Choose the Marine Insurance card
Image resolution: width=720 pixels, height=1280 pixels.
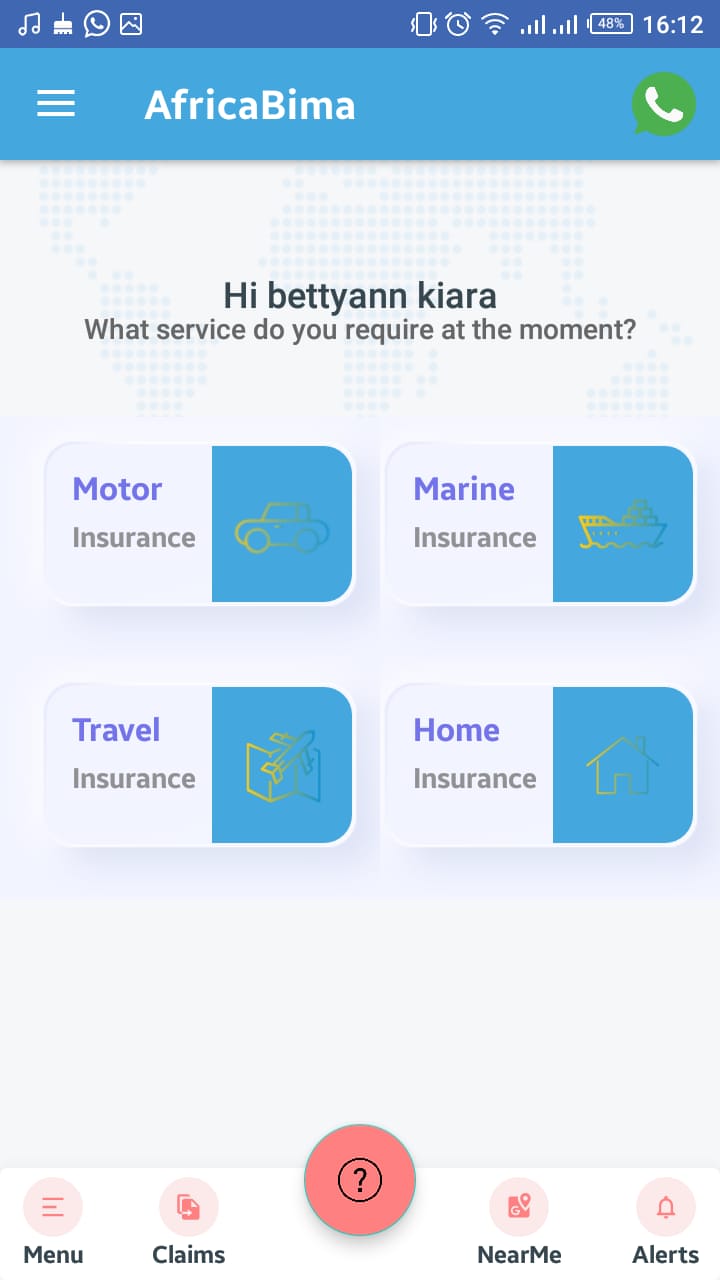coord(540,524)
